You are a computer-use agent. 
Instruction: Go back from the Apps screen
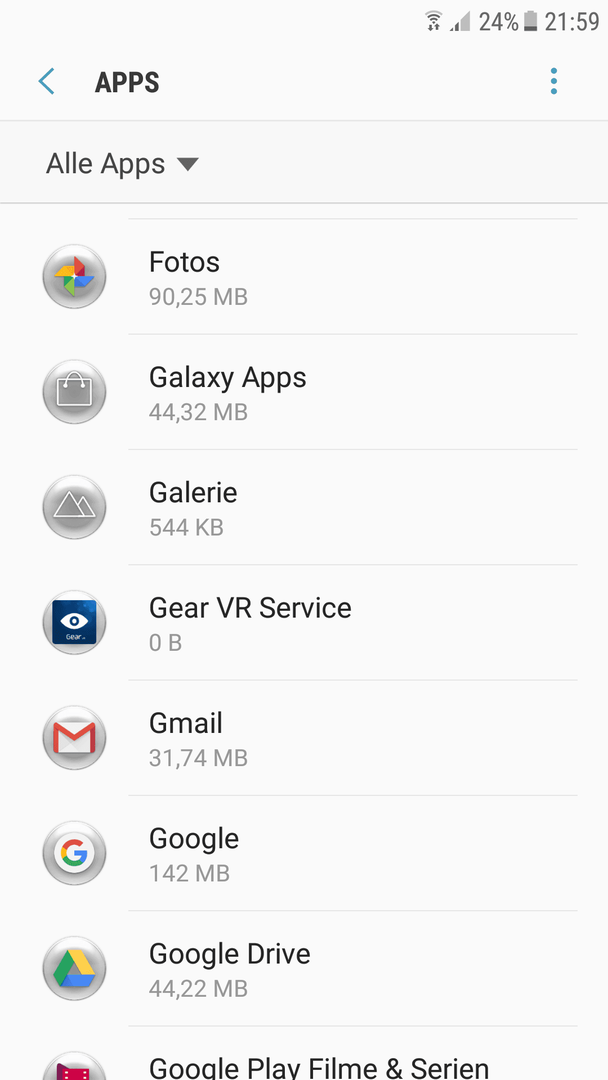[x=46, y=81]
